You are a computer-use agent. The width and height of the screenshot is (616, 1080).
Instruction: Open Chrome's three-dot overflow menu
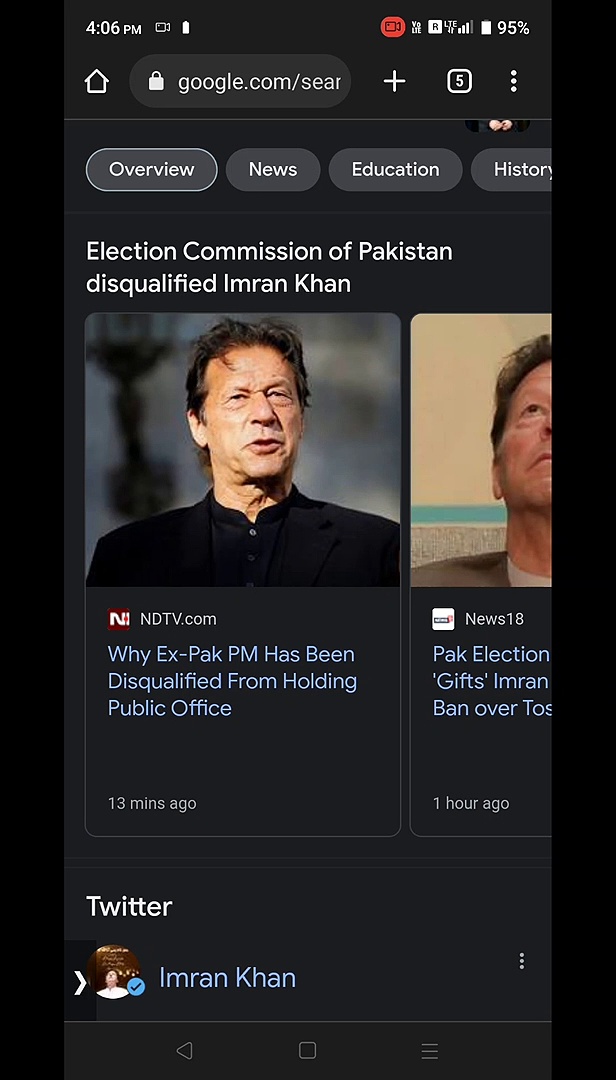tap(513, 81)
